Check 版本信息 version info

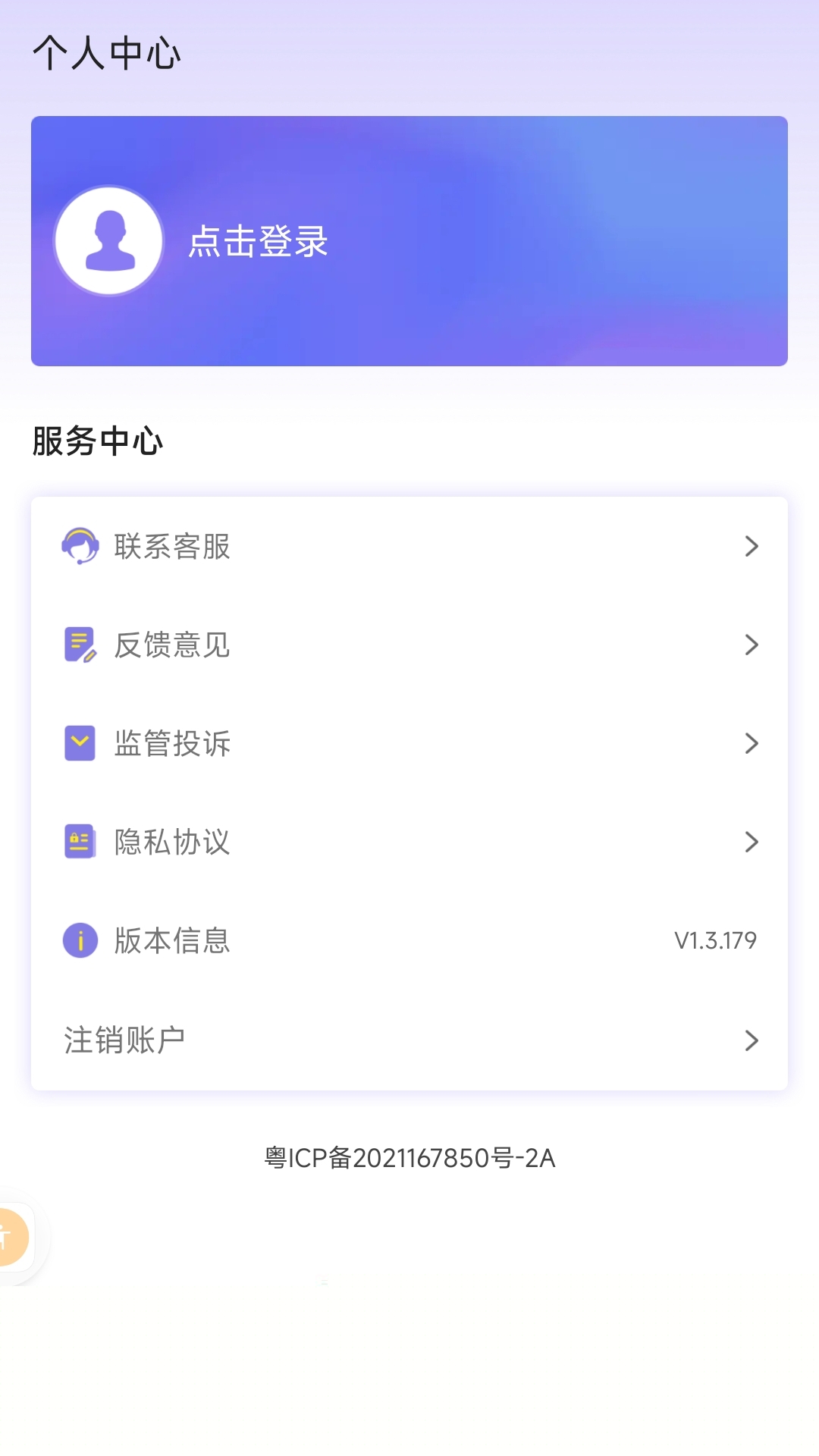tap(408, 940)
